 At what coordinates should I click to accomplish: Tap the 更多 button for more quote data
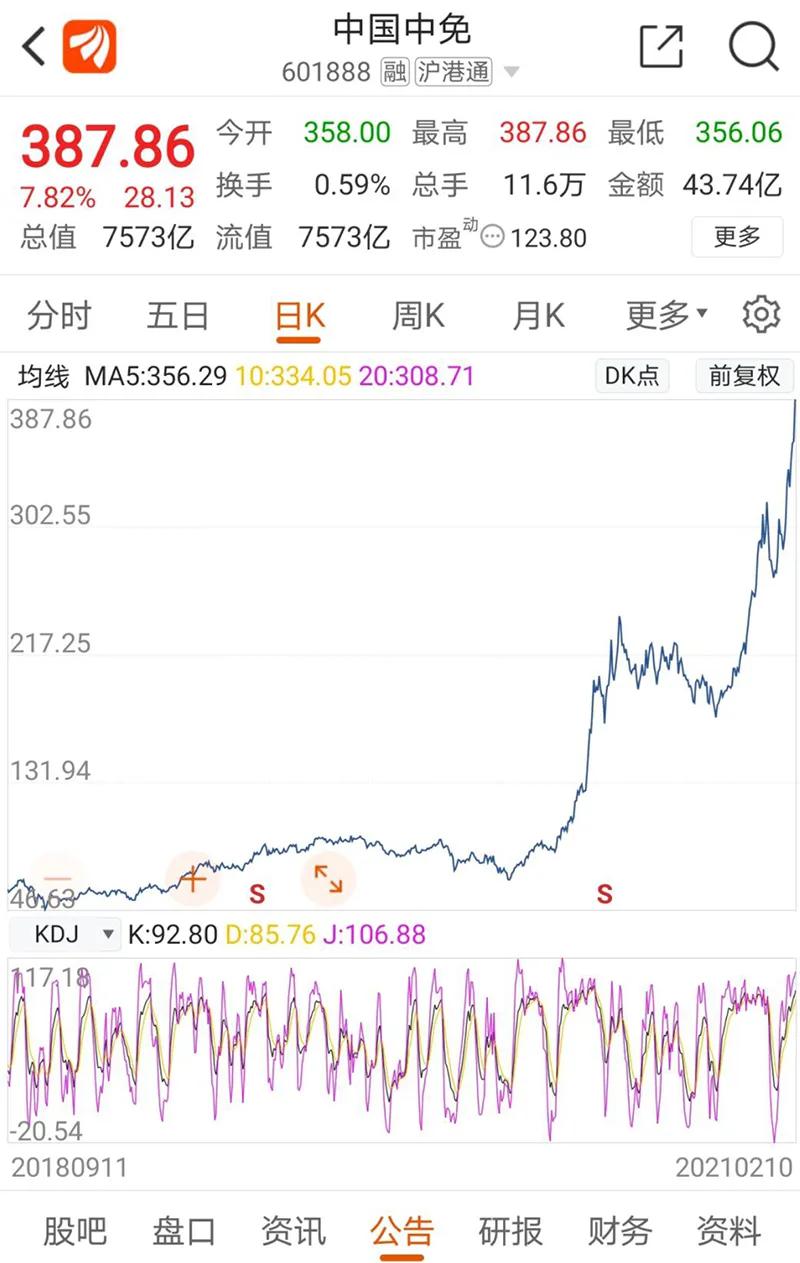tap(737, 237)
